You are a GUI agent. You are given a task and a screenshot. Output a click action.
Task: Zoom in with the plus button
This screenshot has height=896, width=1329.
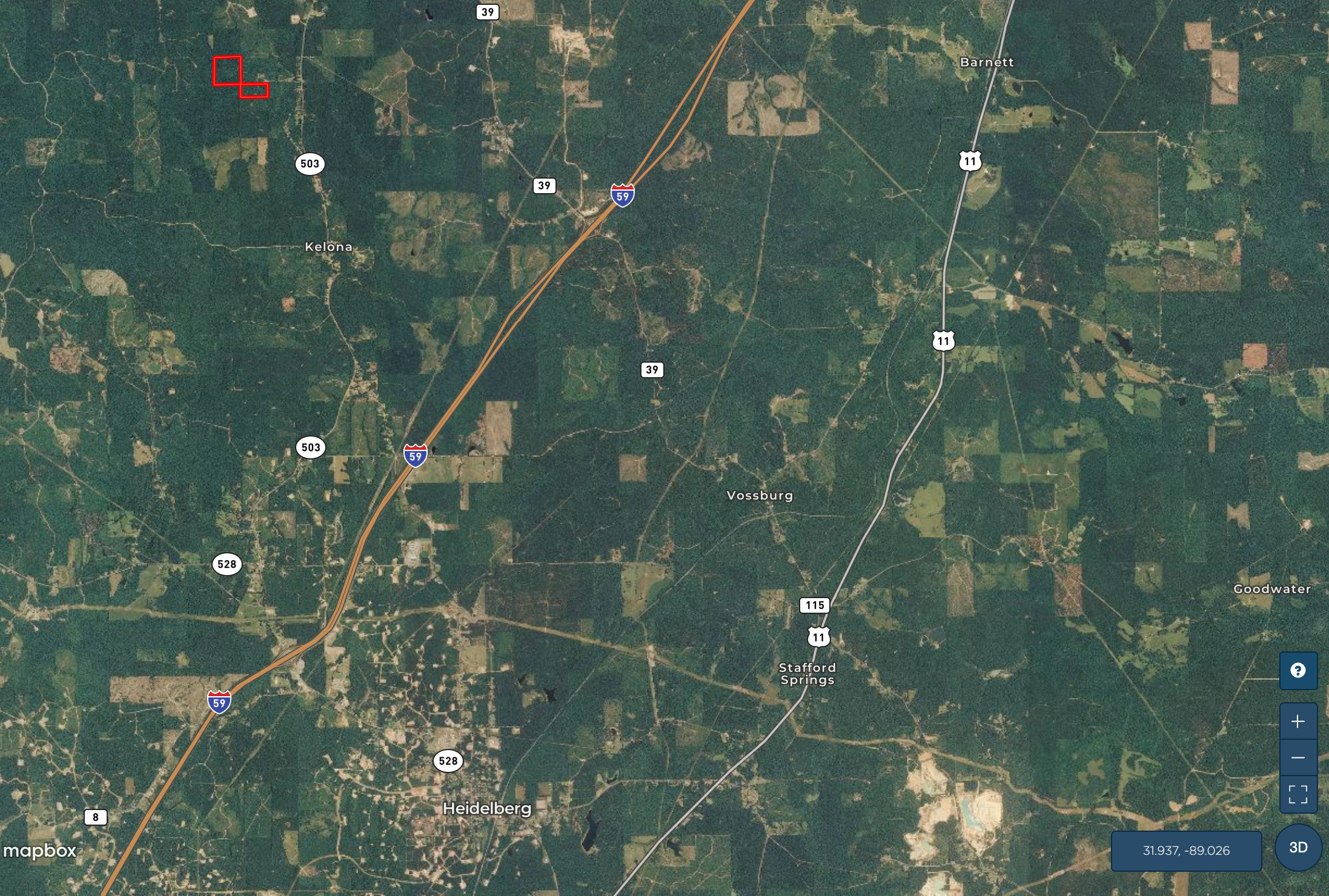pyautogui.click(x=1298, y=722)
